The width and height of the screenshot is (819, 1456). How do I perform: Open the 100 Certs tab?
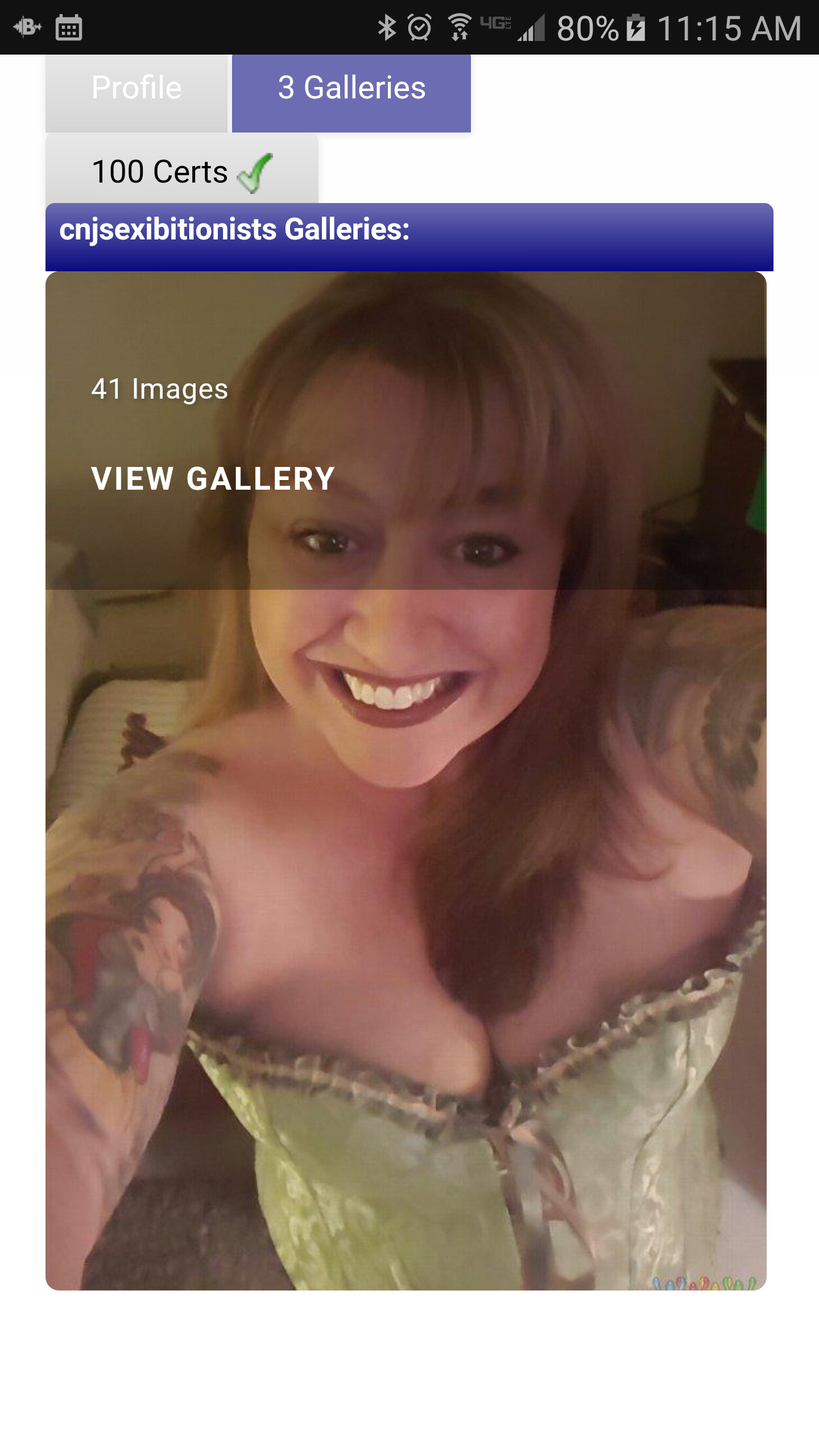[x=182, y=169]
